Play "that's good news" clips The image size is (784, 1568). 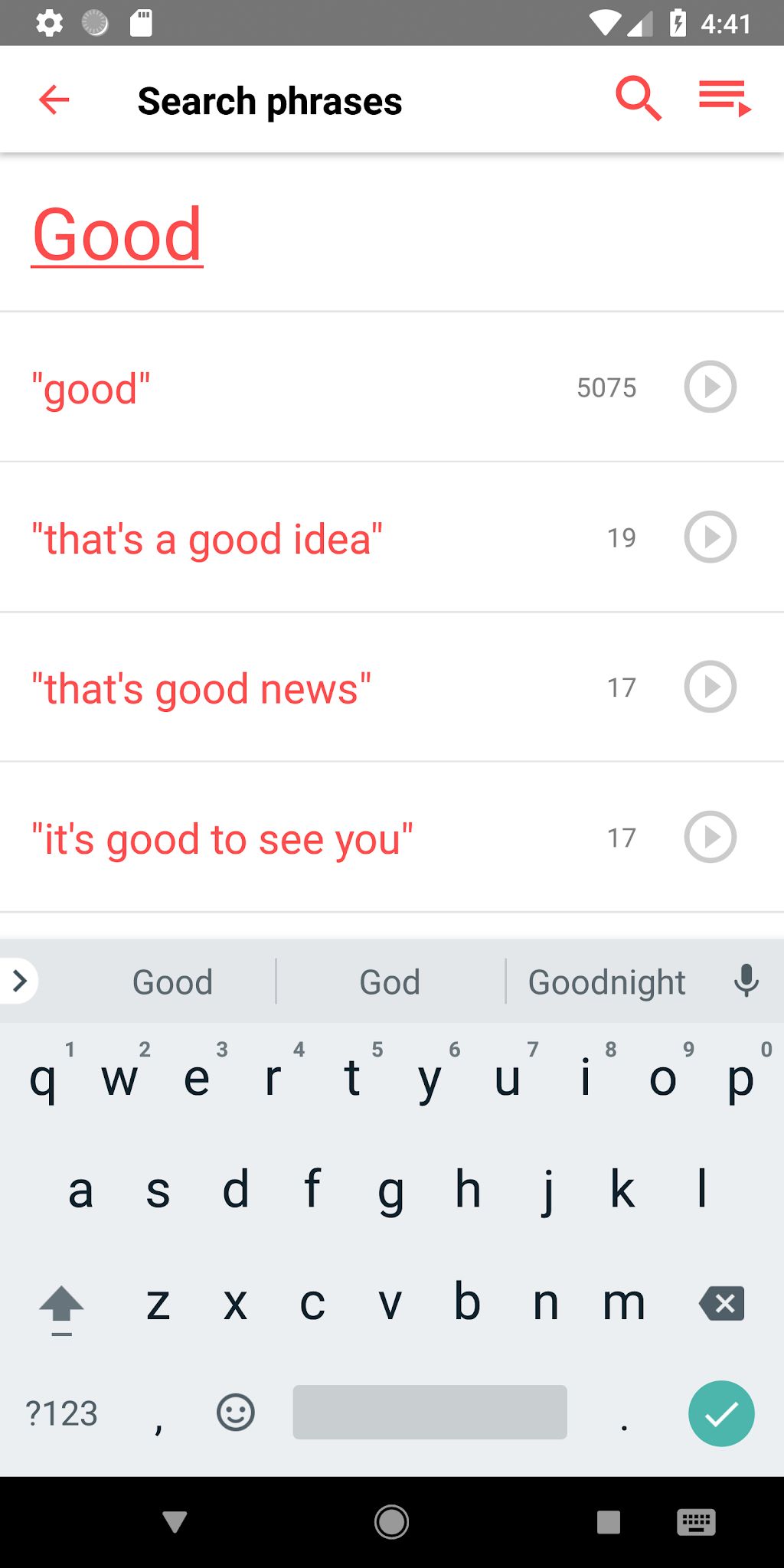point(710,687)
